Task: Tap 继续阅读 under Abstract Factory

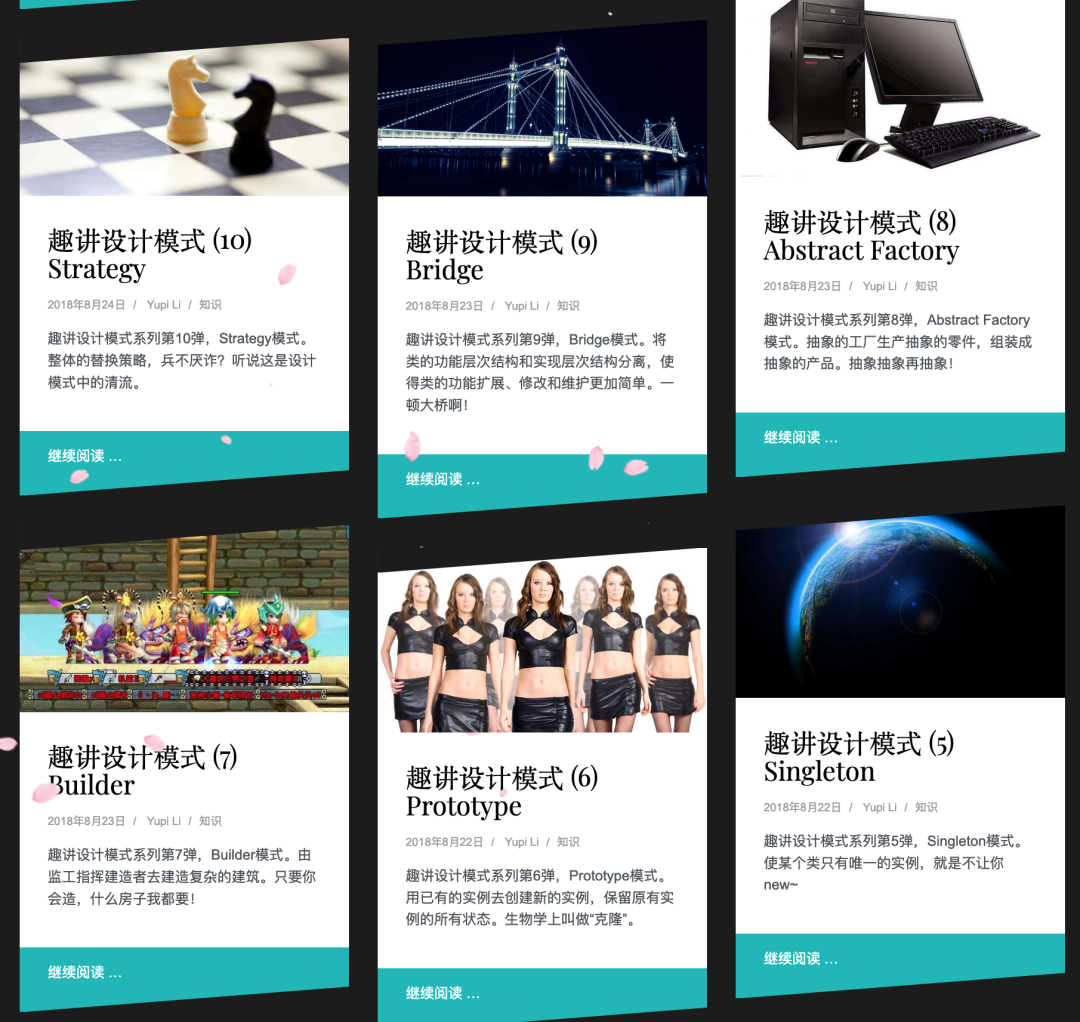Action: point(800,437)
